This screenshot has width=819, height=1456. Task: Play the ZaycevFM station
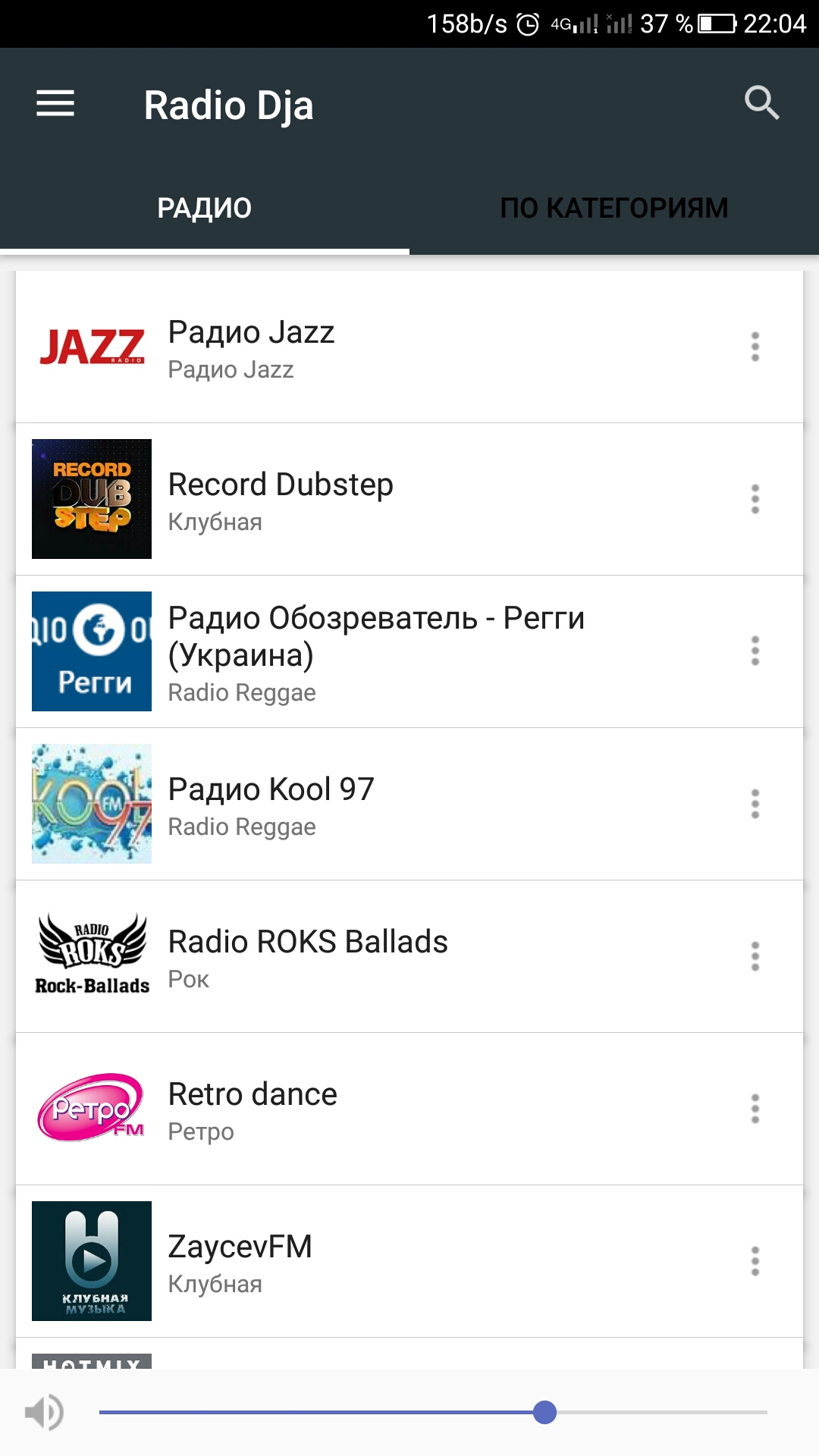pos(379,1262)
